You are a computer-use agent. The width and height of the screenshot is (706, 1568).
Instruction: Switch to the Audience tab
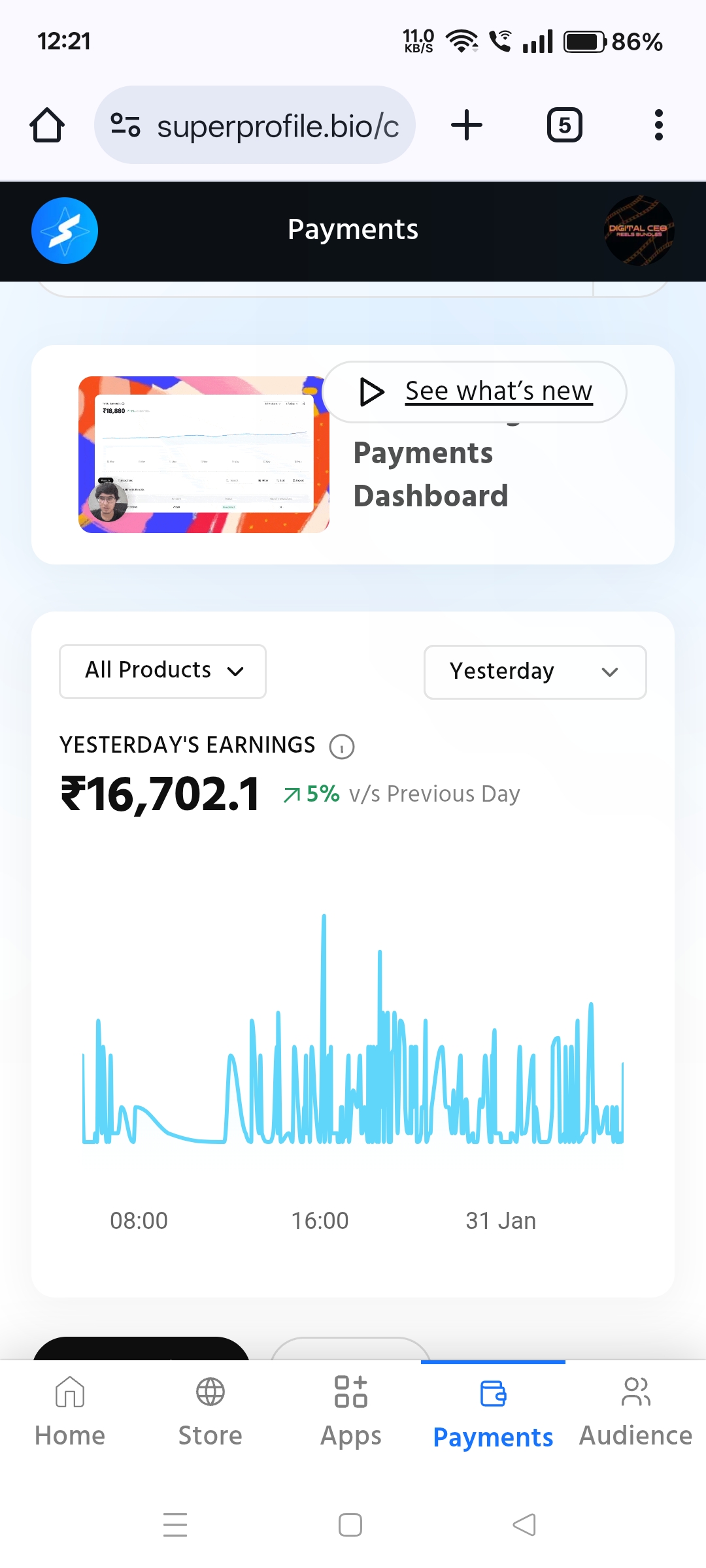[x=635, y=1413]
